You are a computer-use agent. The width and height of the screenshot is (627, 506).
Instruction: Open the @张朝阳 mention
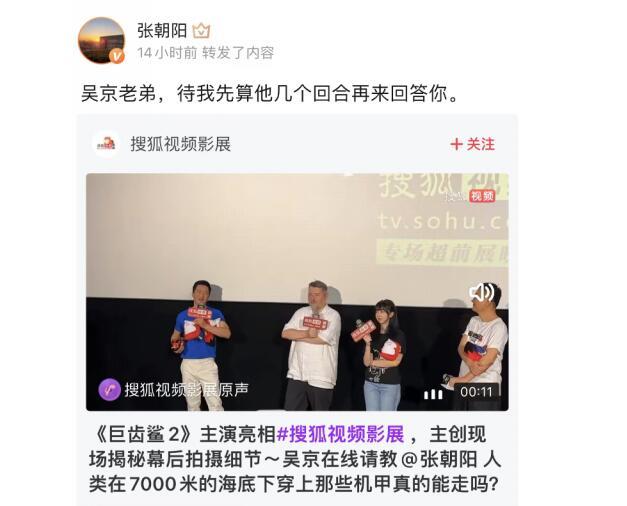coord(443,461)
